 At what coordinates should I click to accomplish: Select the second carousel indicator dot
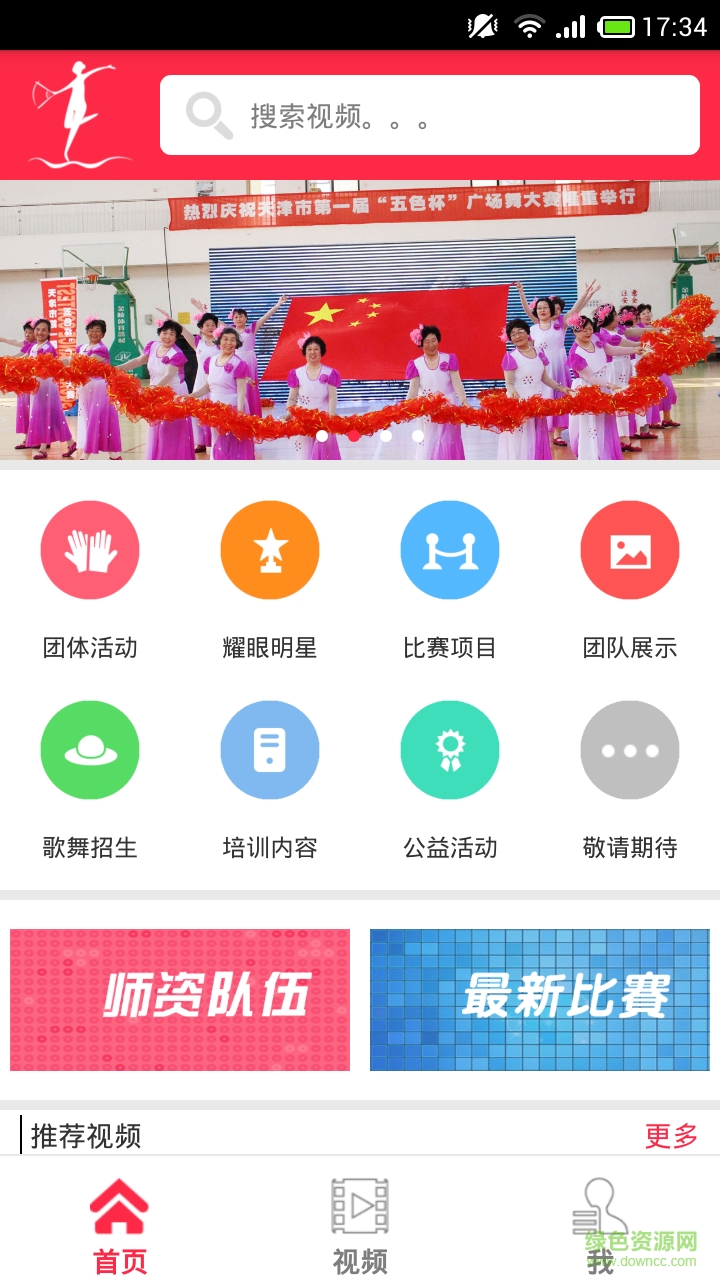pos(355,435)
